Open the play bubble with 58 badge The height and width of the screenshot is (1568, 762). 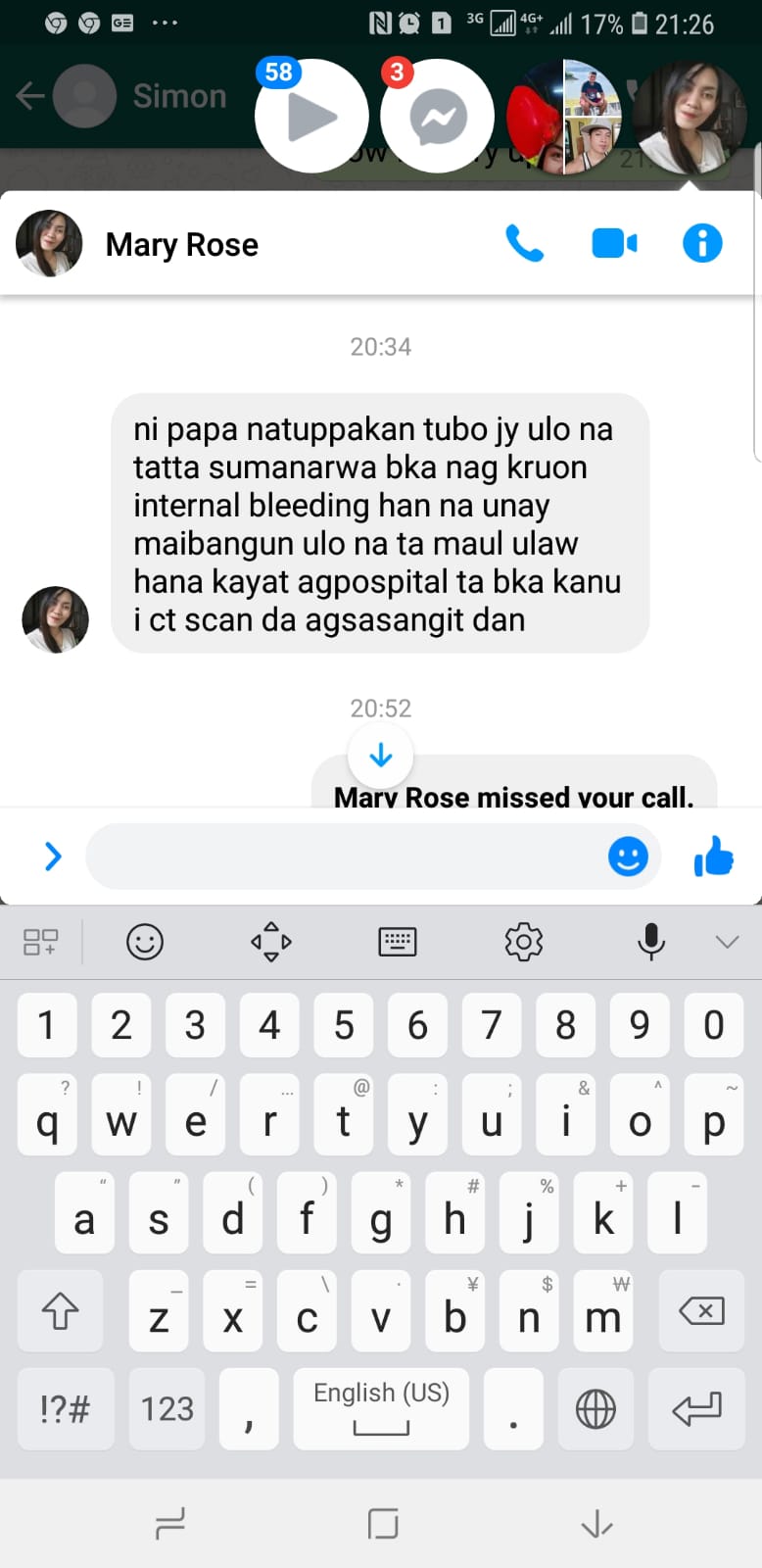pos(311,117)
